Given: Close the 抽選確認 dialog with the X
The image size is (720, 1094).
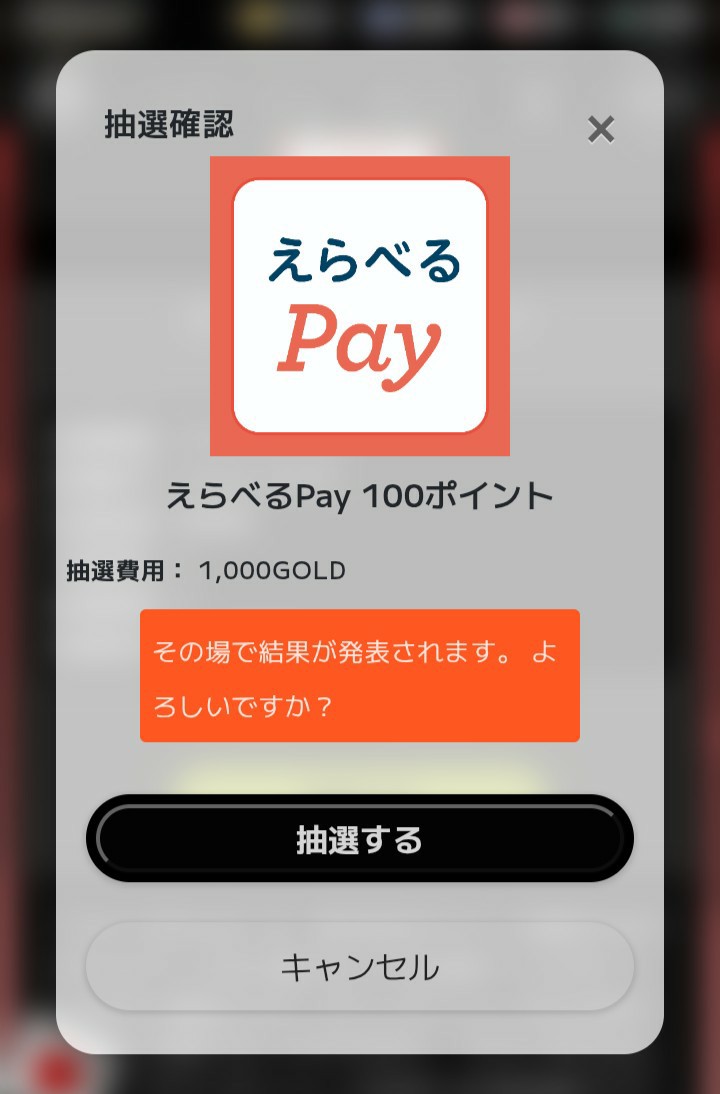Looking at the screenshot, I should [600, 129].
